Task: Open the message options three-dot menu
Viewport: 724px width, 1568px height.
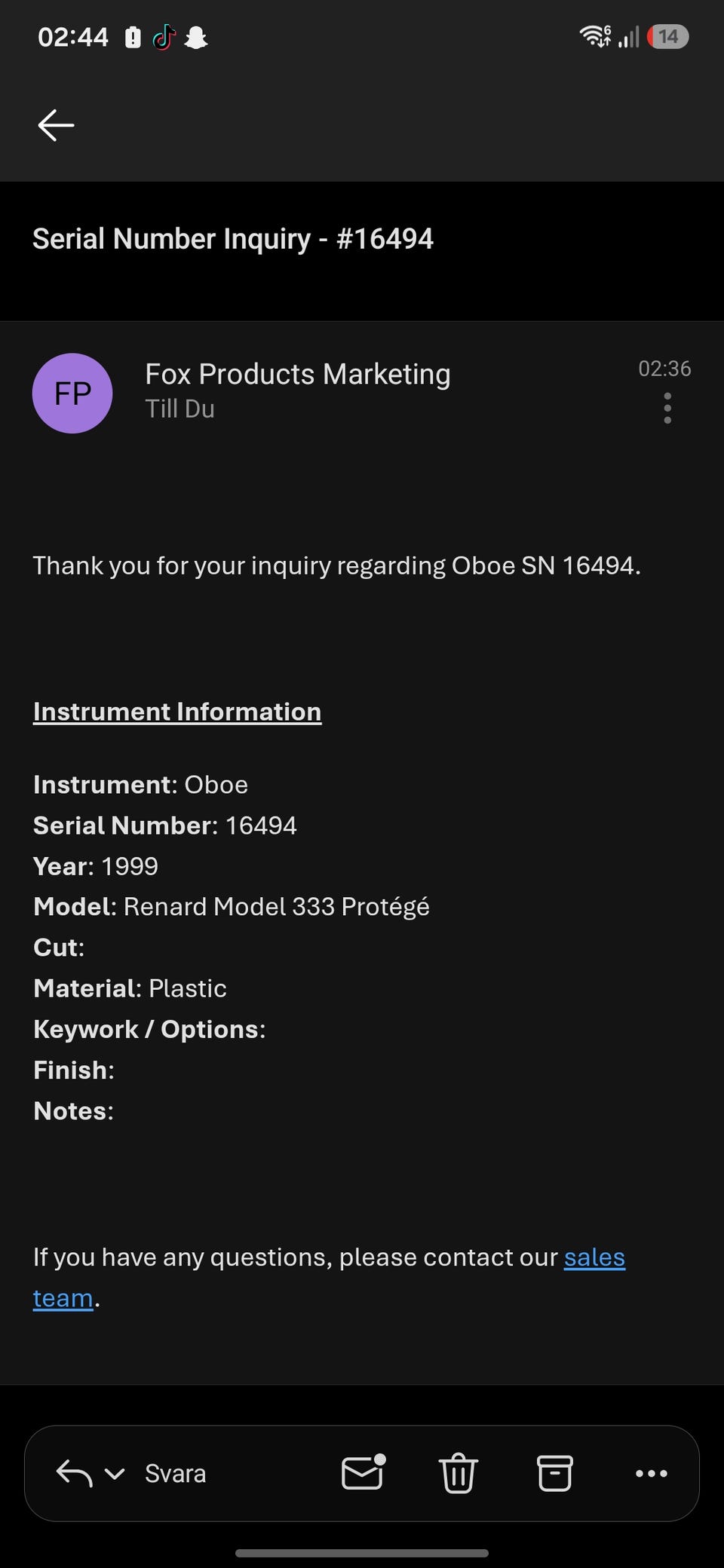Action: (667, 408)
